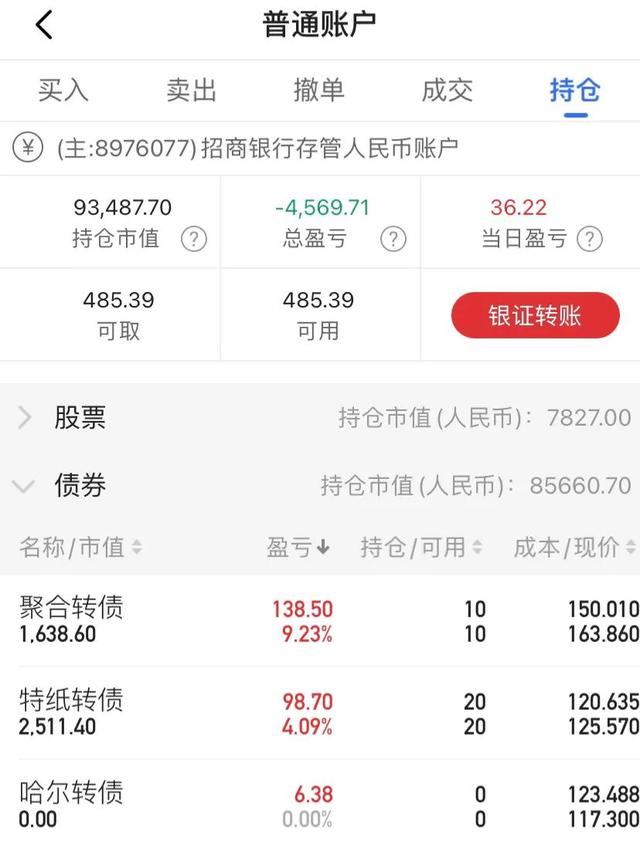
Task: Sort holdings by 名称/市值
Action: click(81, 547)
